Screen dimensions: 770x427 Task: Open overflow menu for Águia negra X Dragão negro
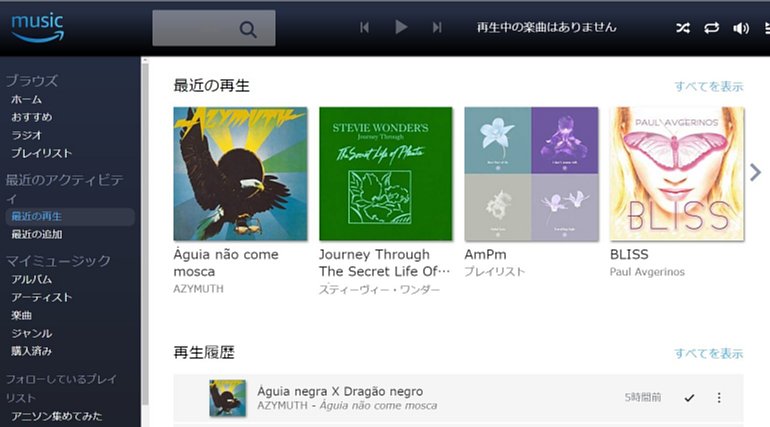point(718,398)
